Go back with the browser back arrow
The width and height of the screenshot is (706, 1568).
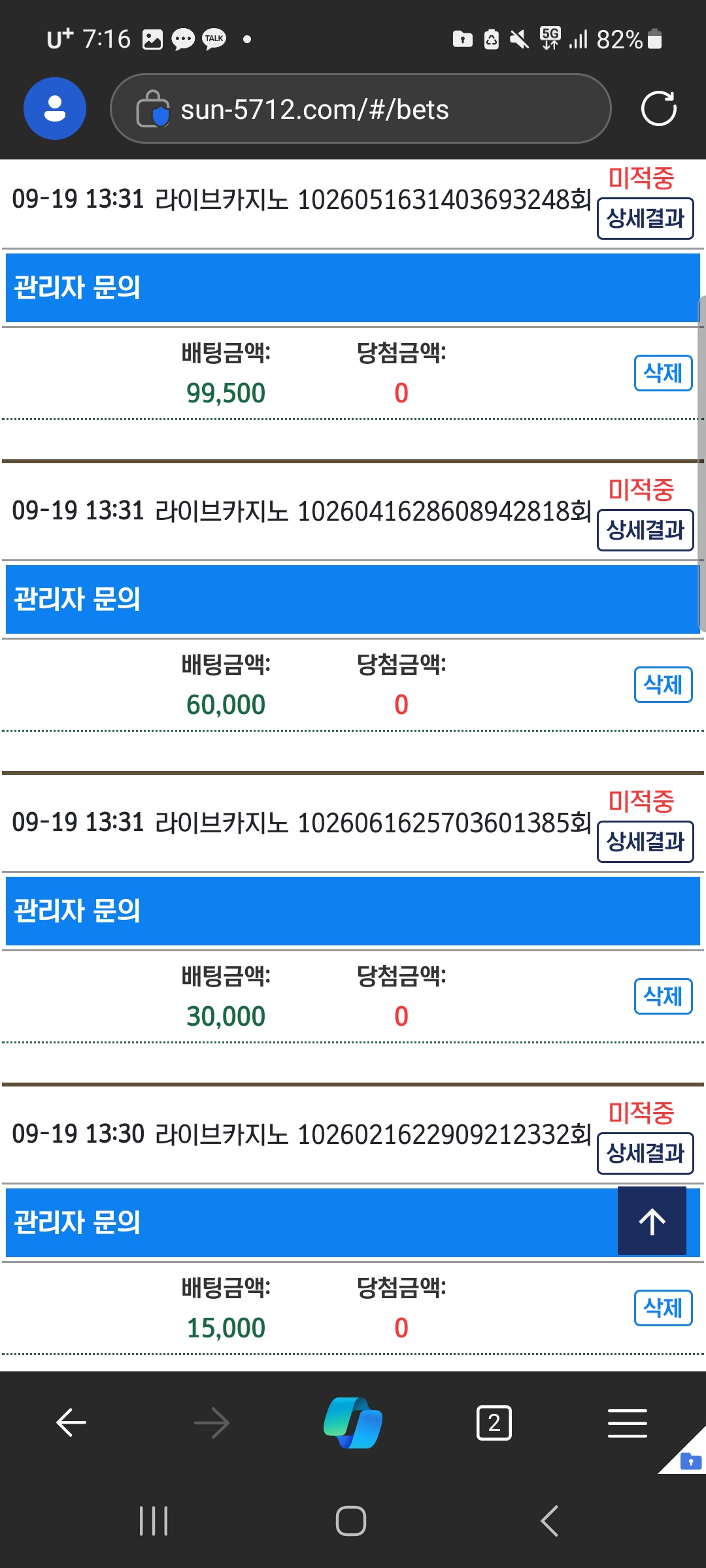pyautogui.click(x=71, y=1423)
